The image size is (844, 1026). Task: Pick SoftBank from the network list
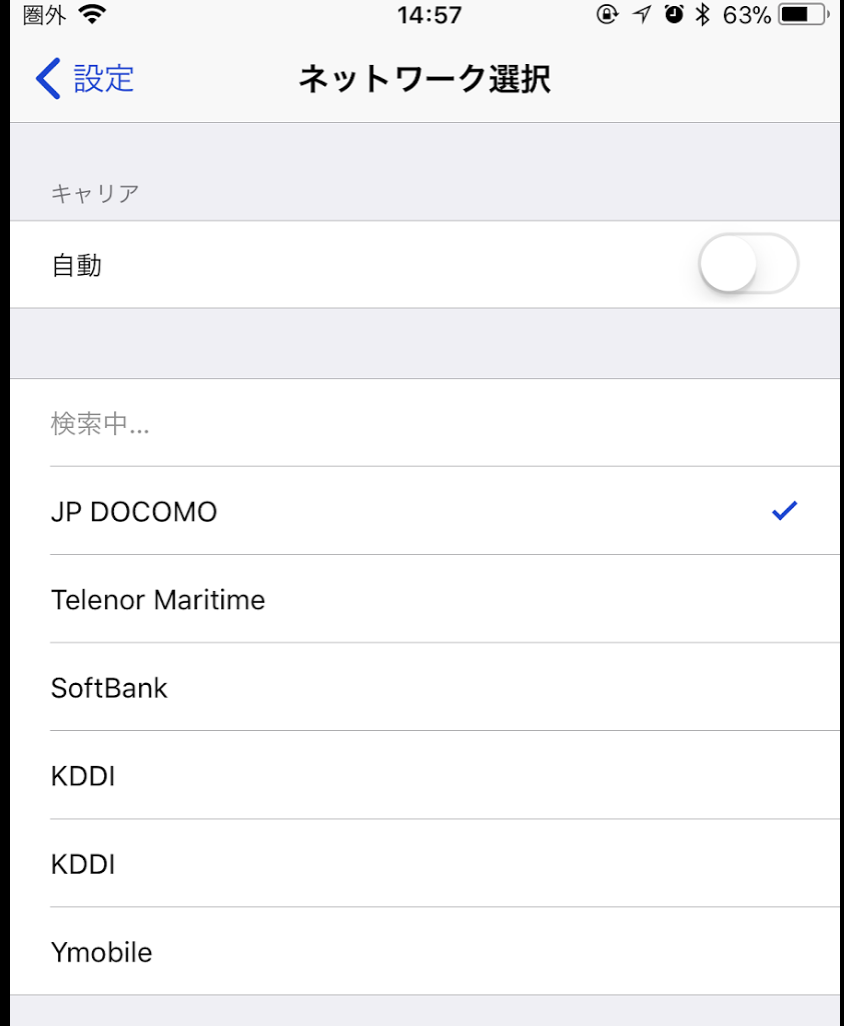(110, 688)
